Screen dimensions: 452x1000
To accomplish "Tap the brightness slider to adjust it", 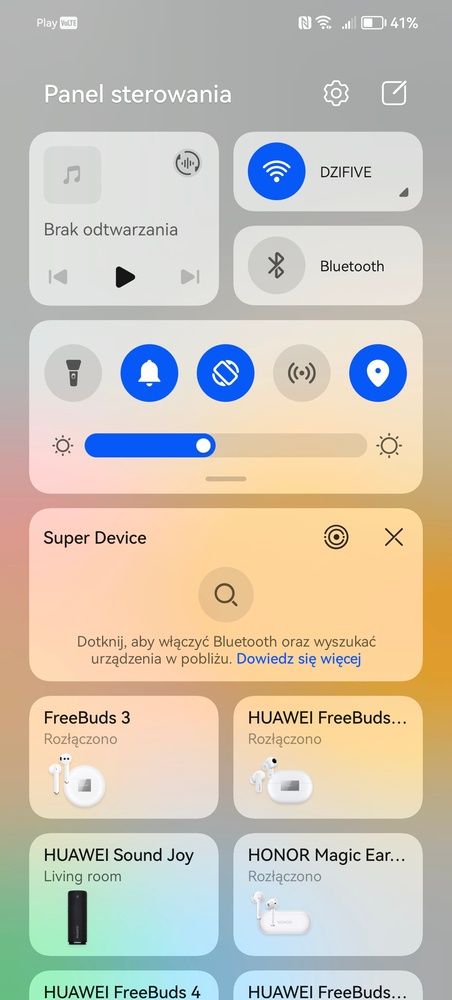I will point(226,445).
